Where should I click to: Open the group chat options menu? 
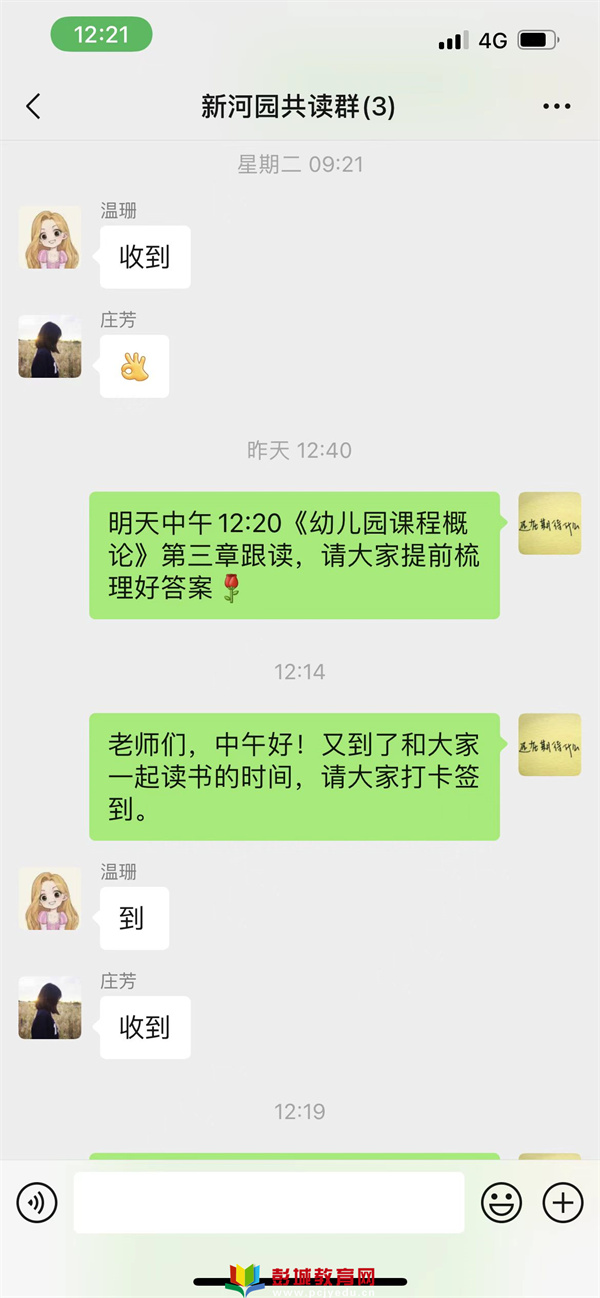tap(556, 107)
